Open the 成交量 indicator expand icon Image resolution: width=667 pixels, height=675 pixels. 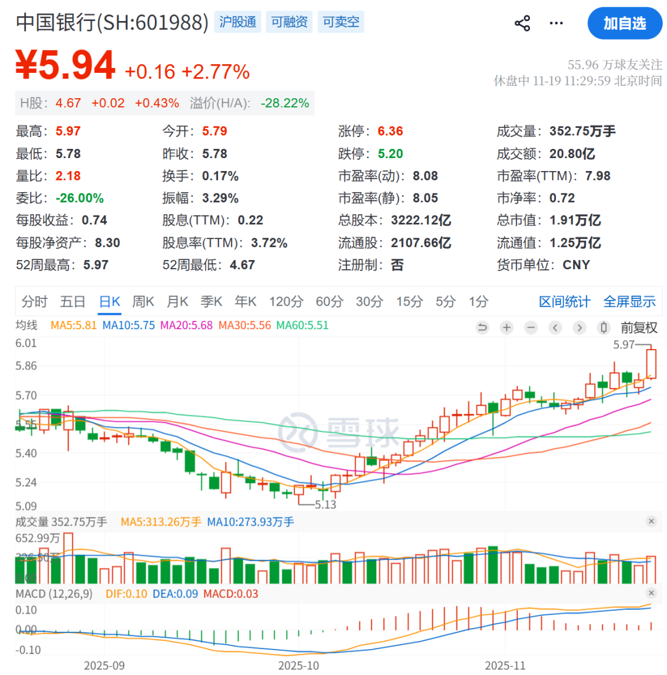pyautogui.click(x=650, y=521)
